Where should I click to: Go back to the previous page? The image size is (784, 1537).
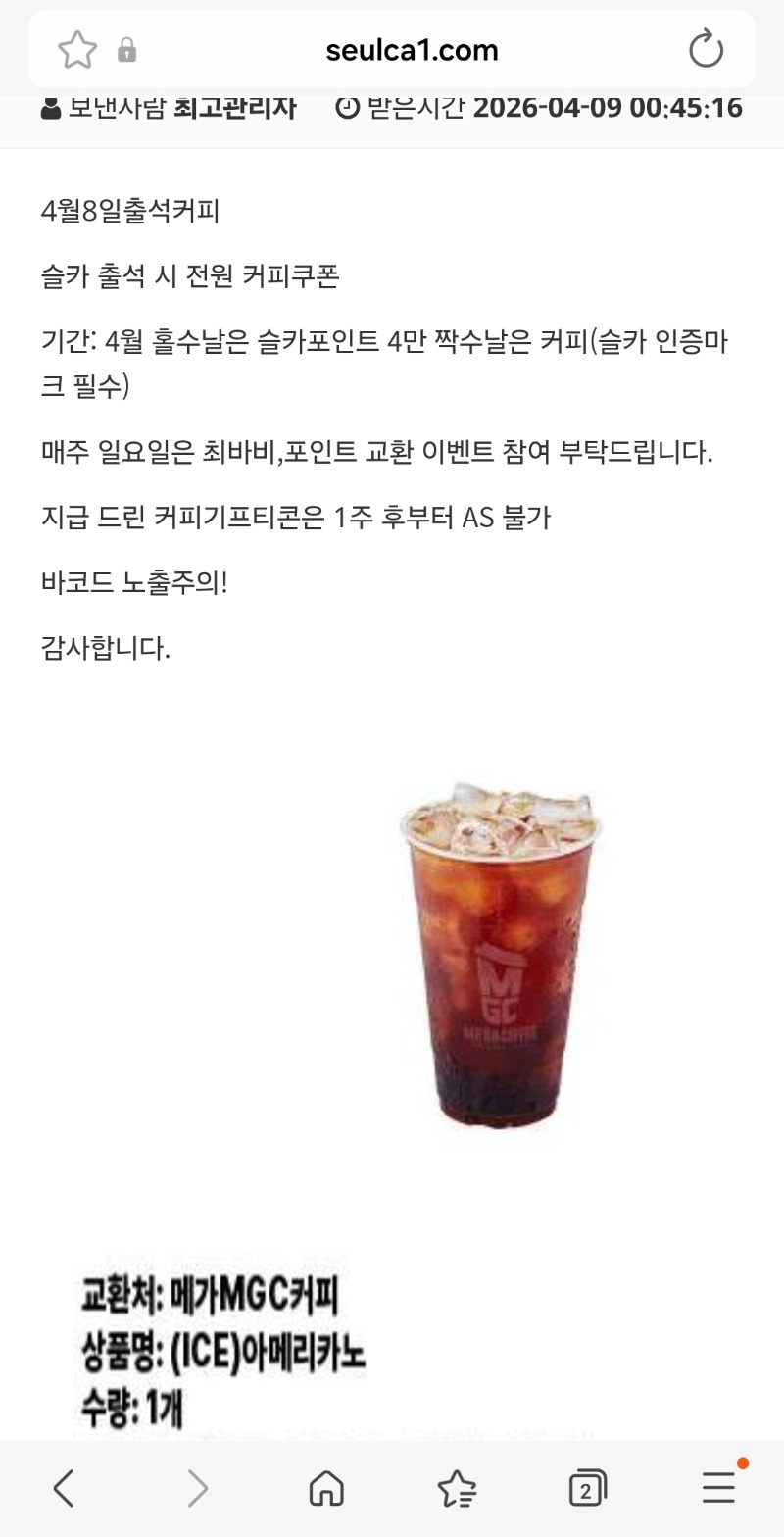point(64,1489)
